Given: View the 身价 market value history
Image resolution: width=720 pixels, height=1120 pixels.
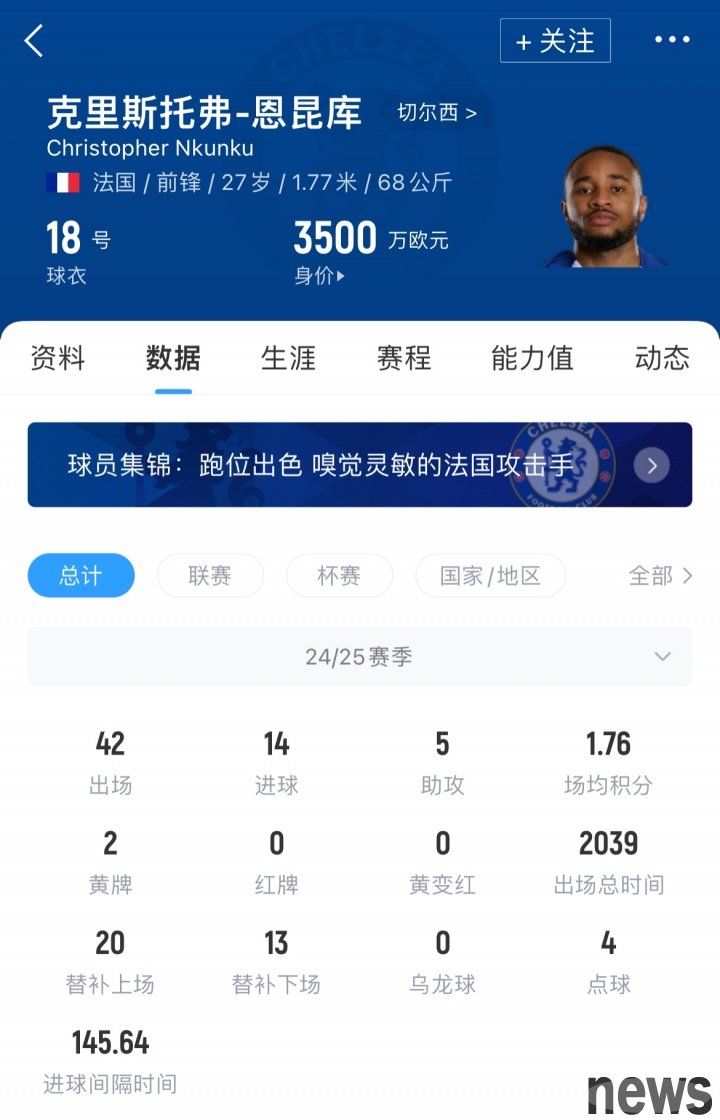Looking at the screenshot, I should pos(320,276).
